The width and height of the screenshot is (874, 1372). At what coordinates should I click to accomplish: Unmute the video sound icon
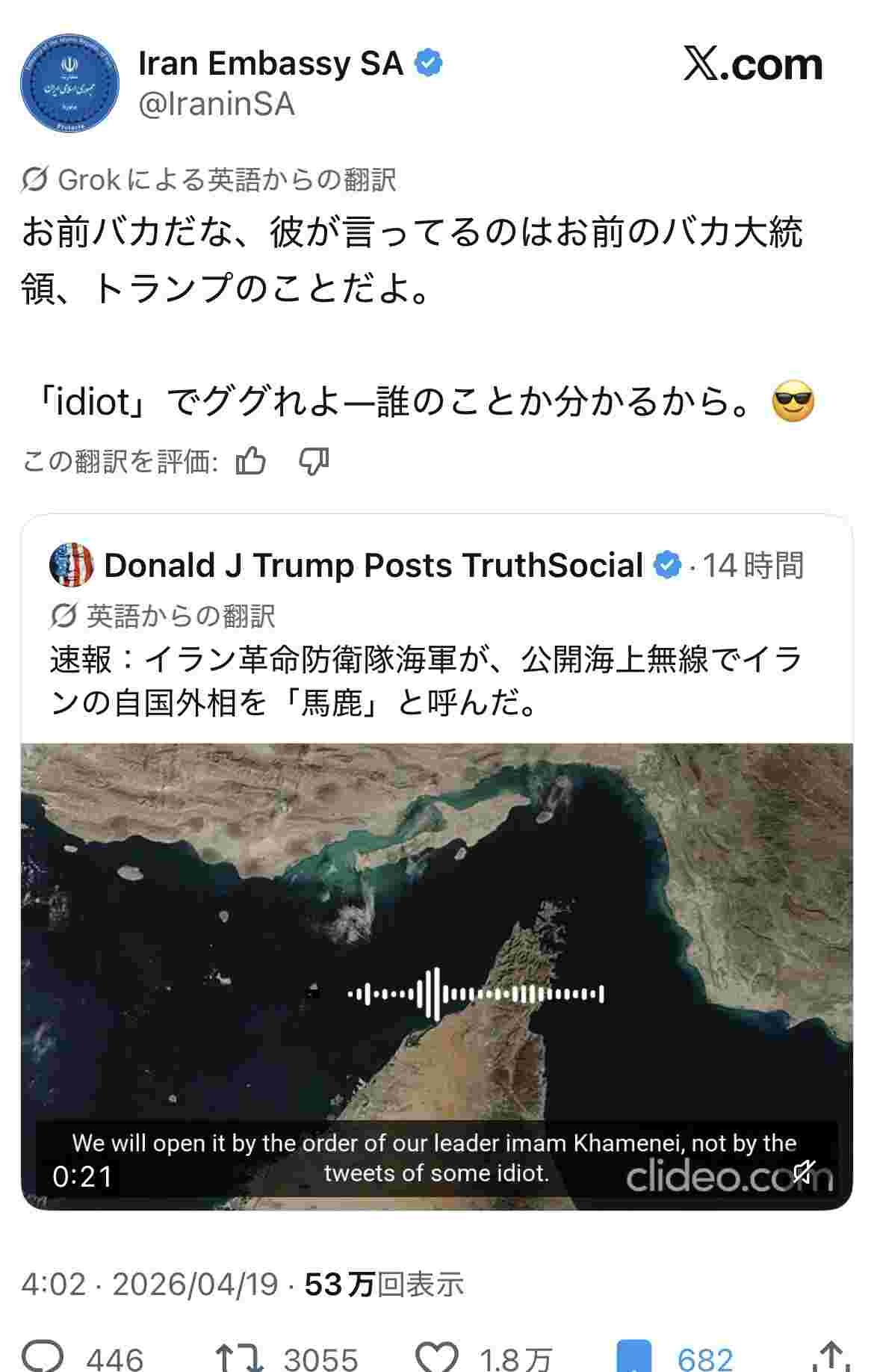pos(804,1171)
